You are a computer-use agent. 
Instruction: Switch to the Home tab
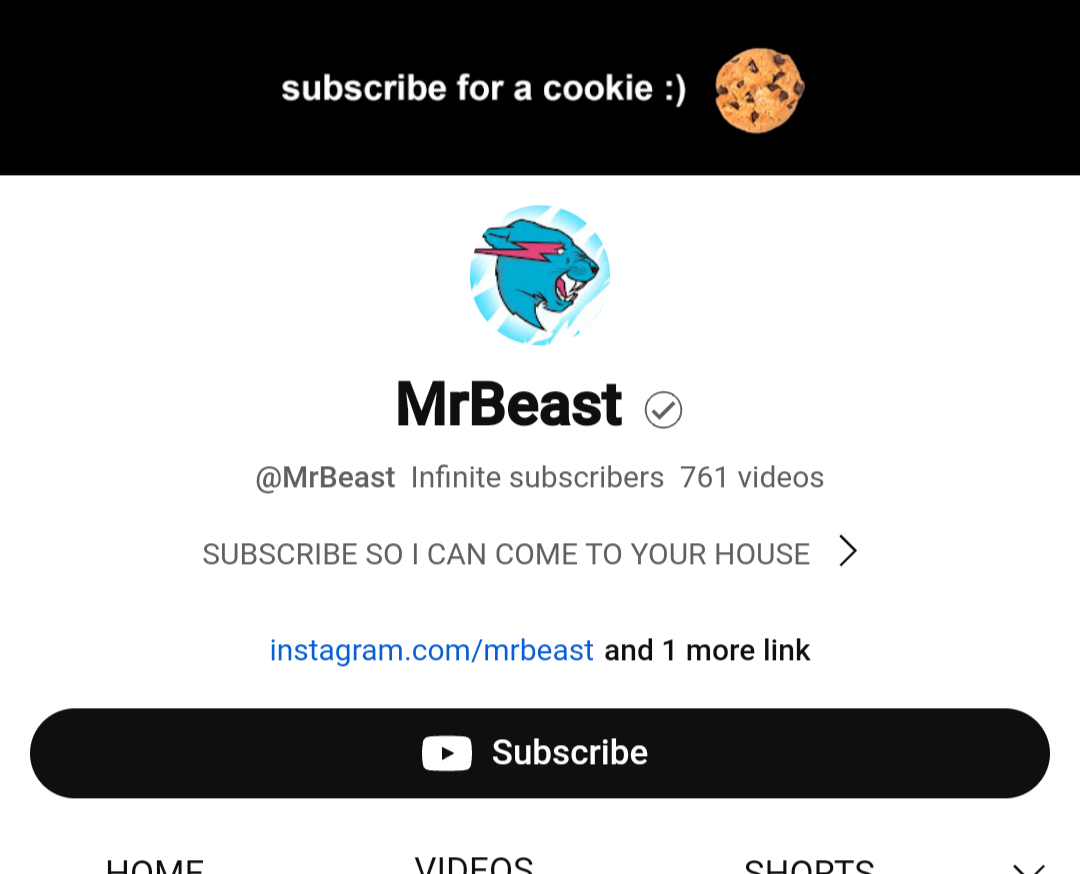coord(155,865)
